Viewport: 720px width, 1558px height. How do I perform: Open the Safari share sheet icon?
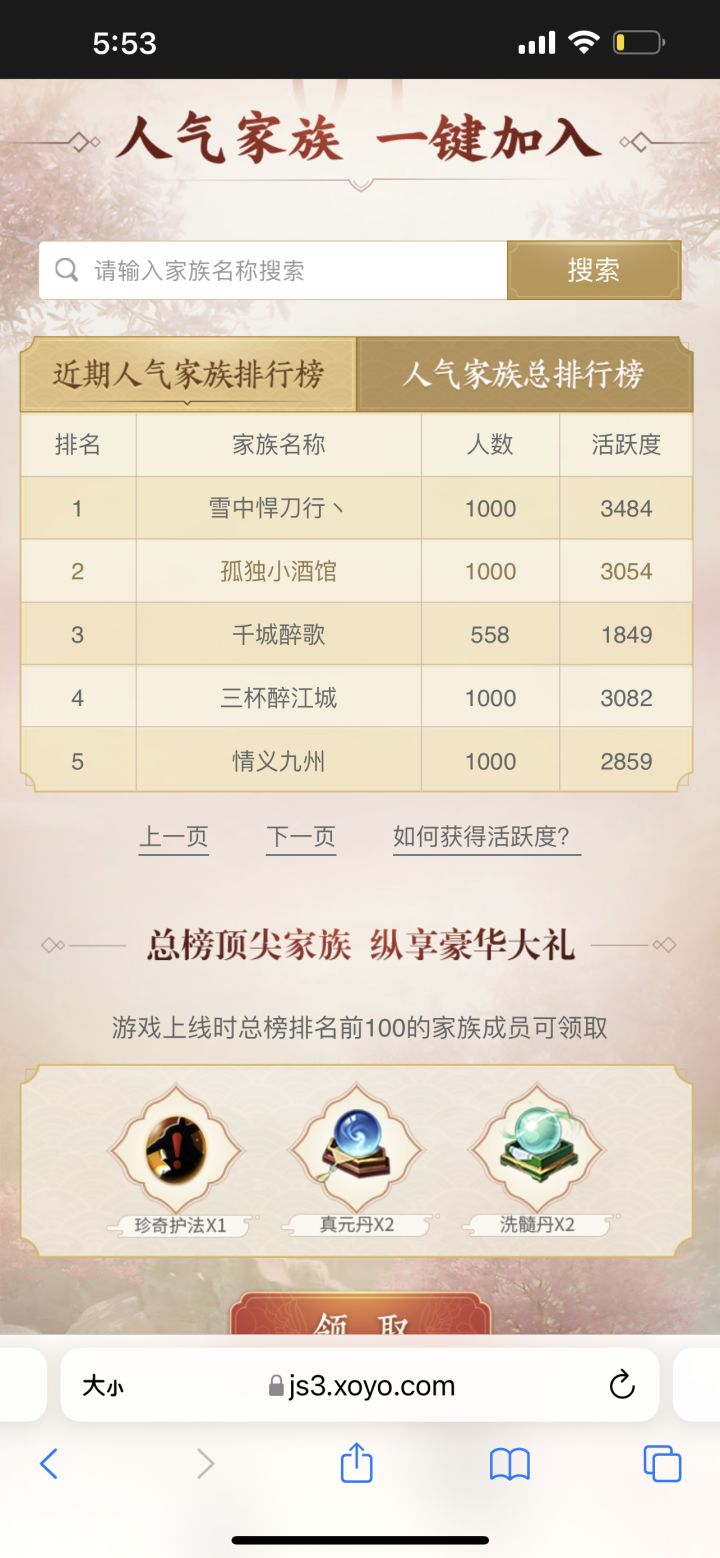click(359, 1463)
